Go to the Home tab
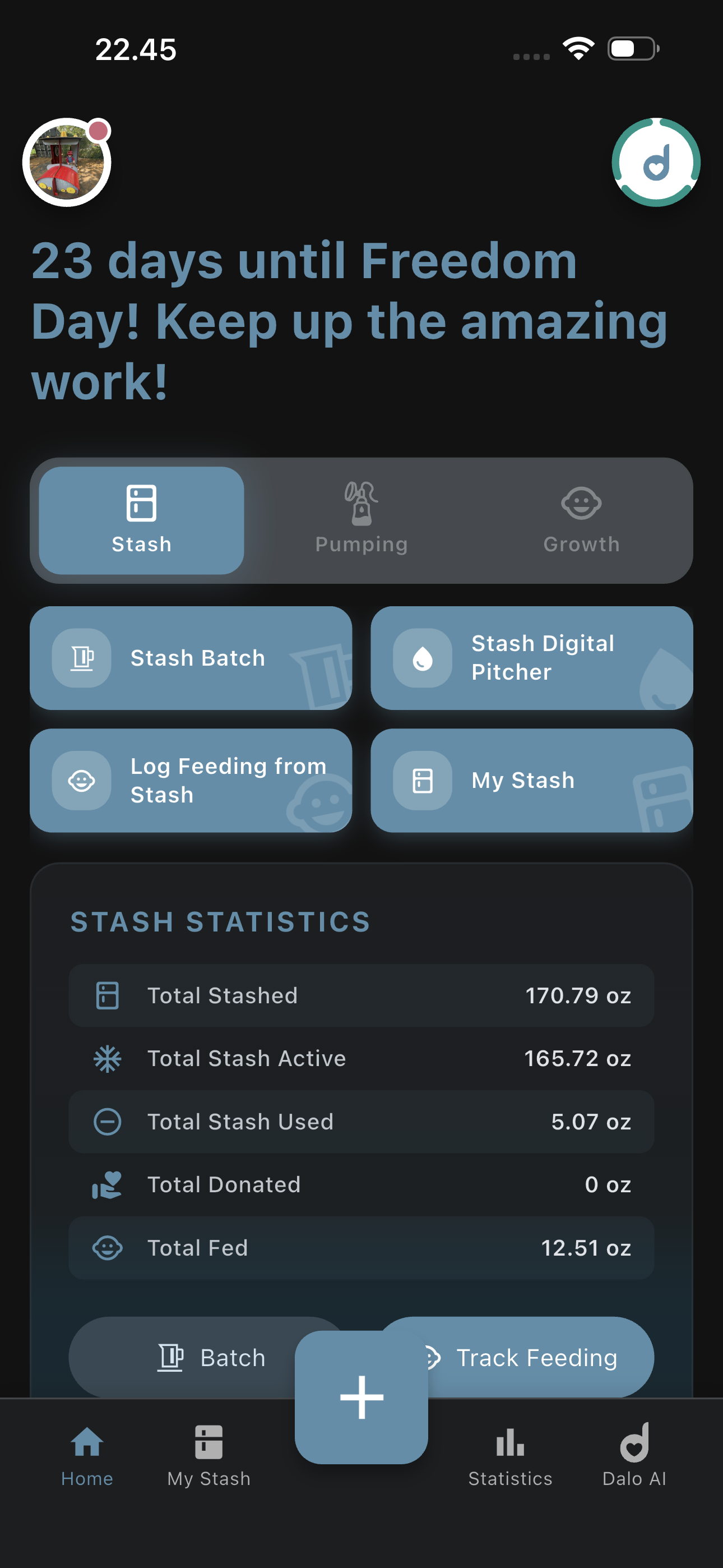Viewport: 723px width, 1568px height. coord(87,1455)
